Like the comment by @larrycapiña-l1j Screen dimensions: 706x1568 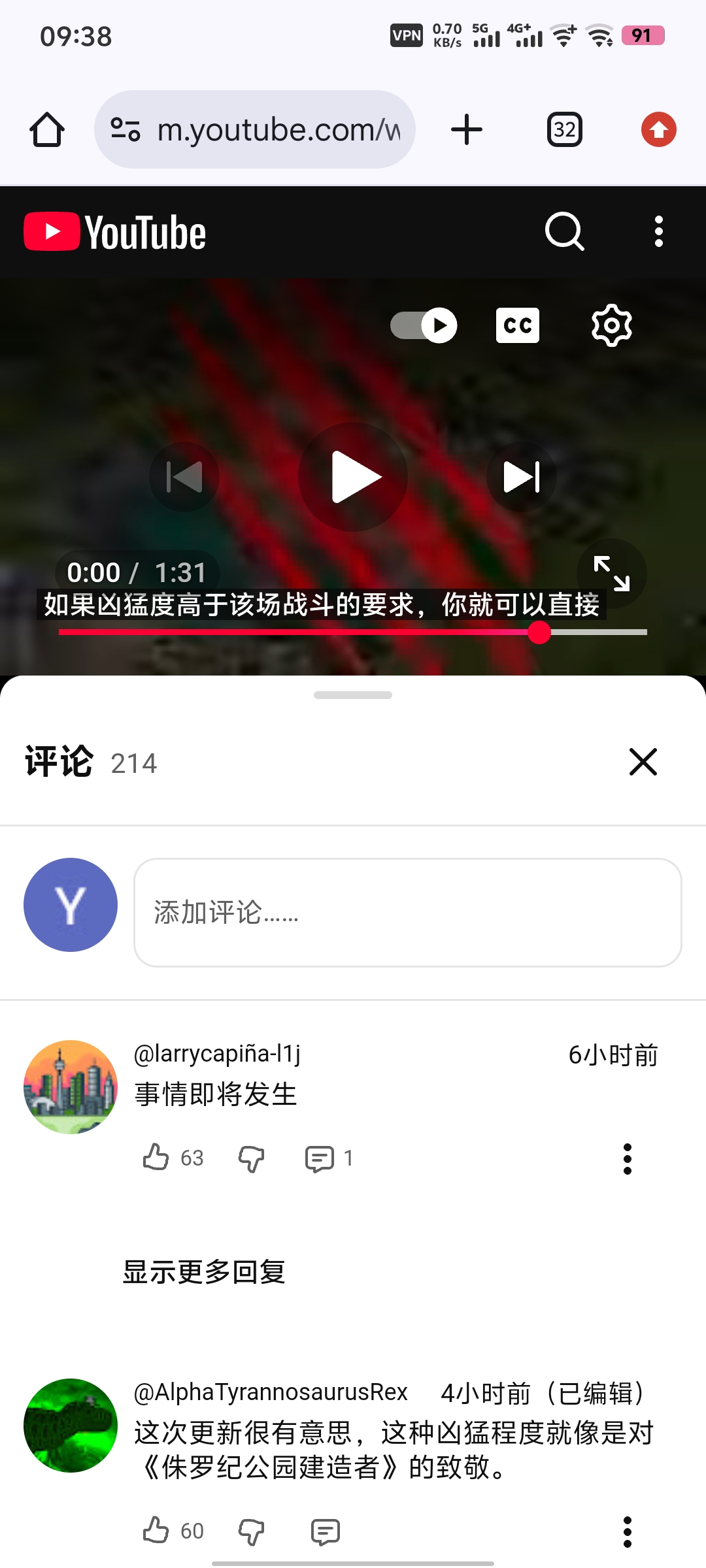click(156, 1157)
